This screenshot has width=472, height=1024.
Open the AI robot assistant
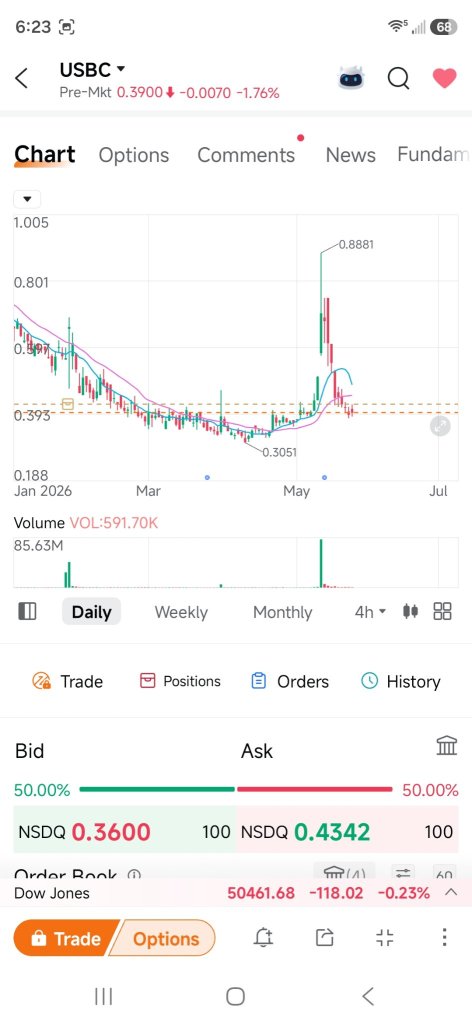pyautogui.click(x=351, y=78)
